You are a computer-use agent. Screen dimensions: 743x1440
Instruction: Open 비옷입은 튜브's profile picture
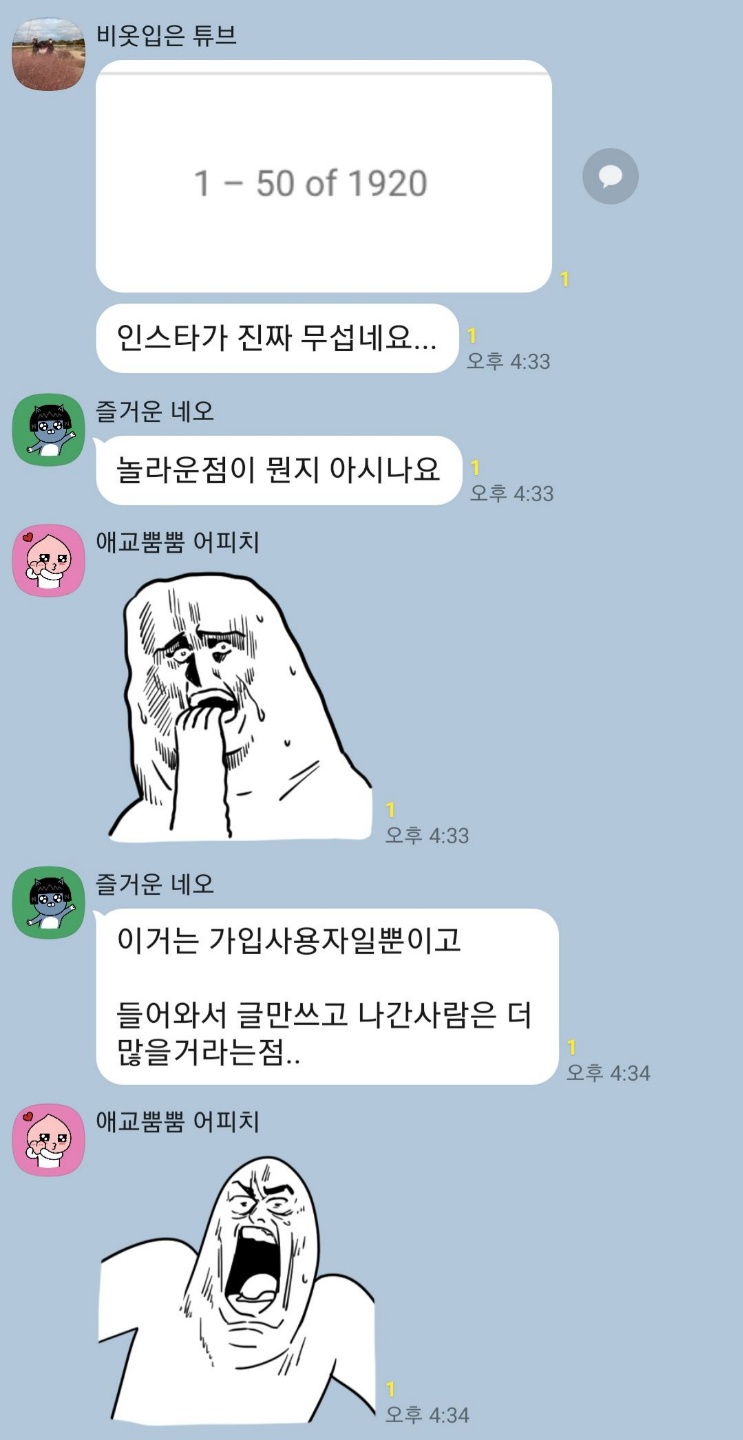pos(48,54)
